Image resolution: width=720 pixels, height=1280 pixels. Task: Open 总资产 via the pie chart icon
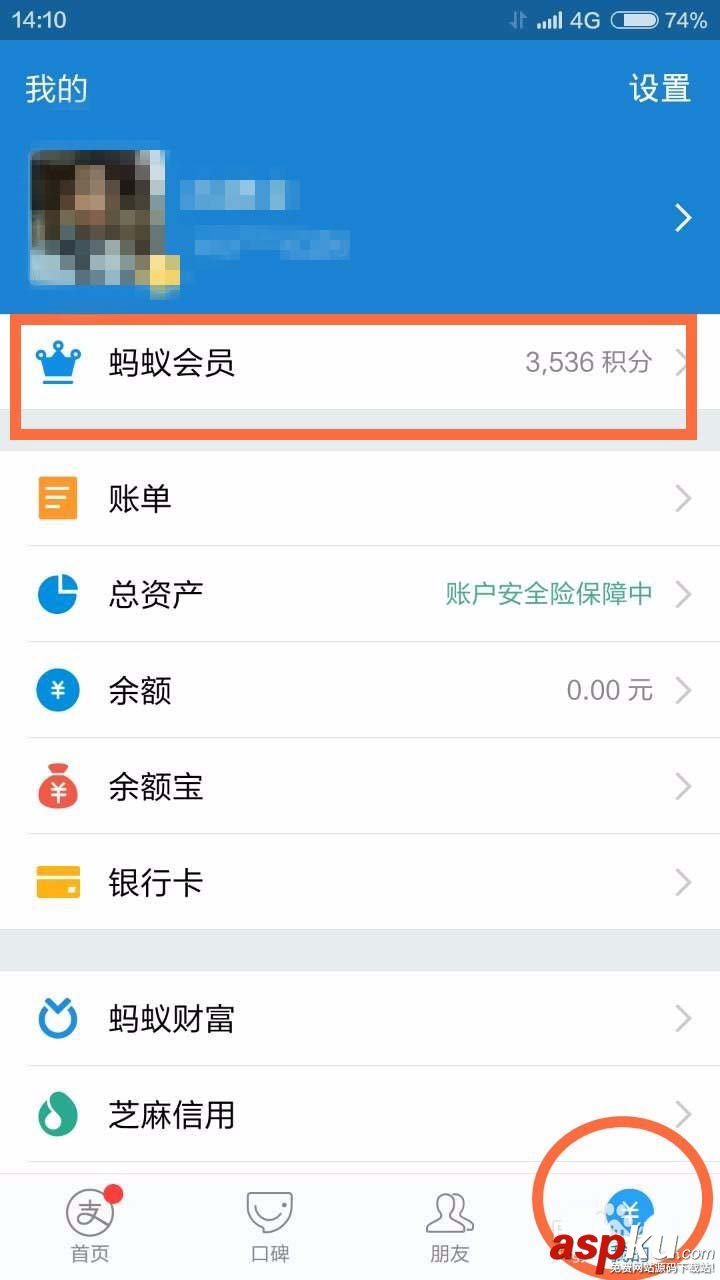tap(57, 594)
